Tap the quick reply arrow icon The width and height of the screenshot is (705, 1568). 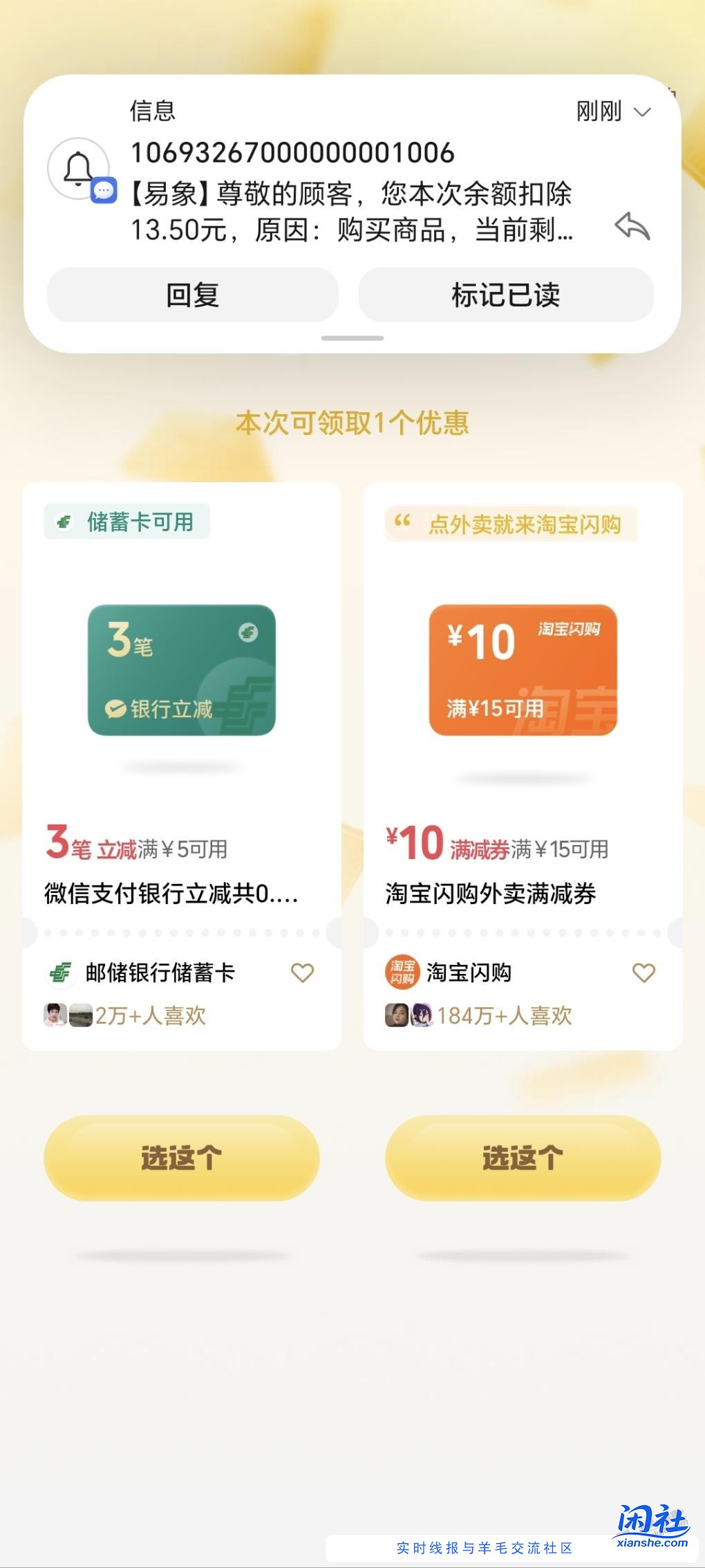tap(632, 226)
